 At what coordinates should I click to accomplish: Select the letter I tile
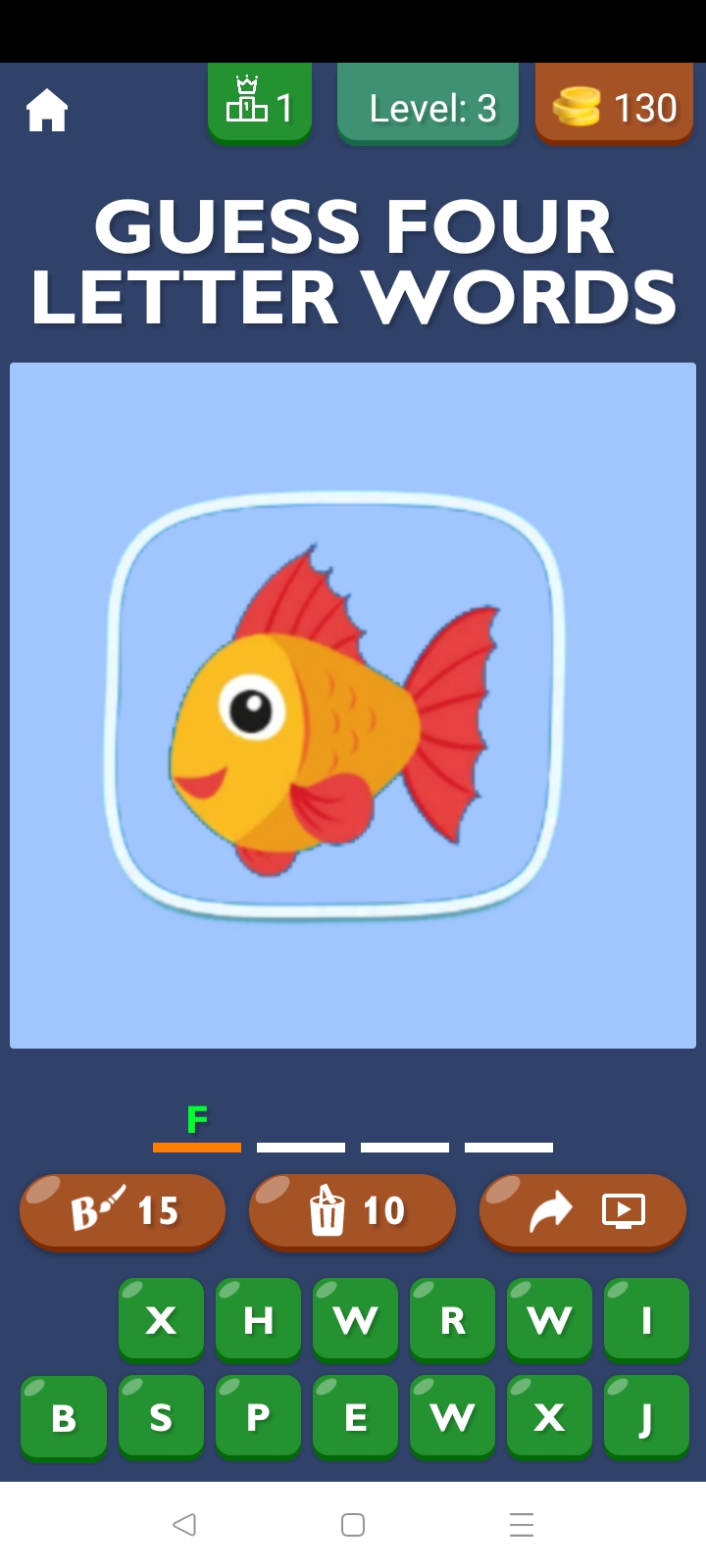click(x=646, y=1320)
